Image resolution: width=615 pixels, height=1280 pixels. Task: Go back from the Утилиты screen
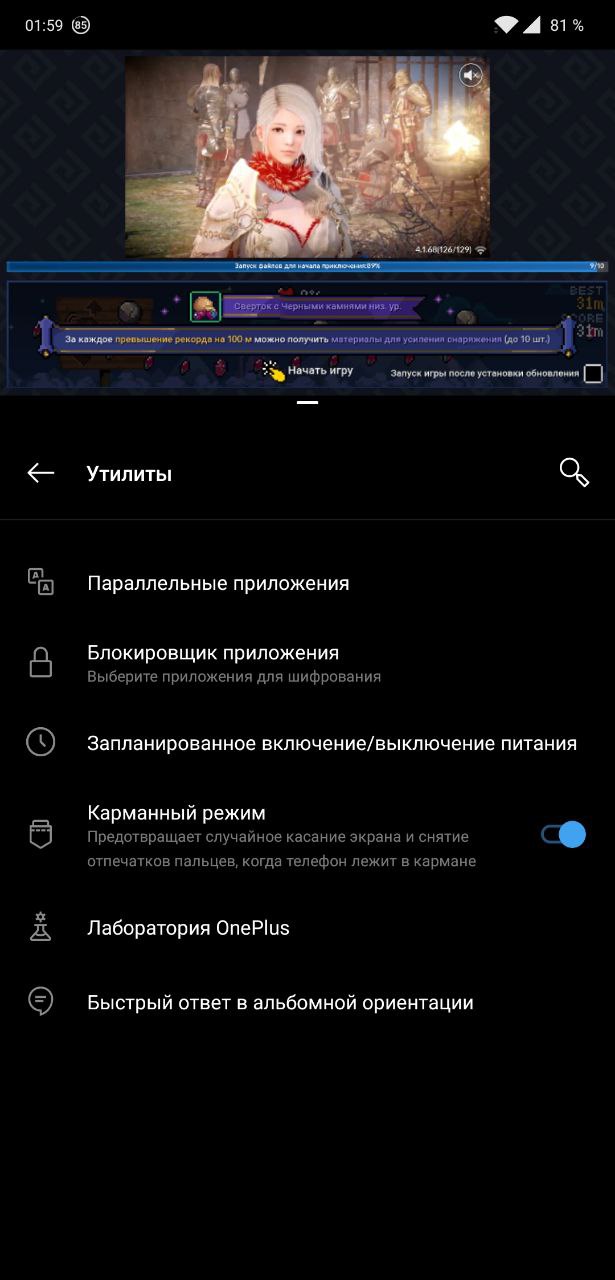point(41,473)
